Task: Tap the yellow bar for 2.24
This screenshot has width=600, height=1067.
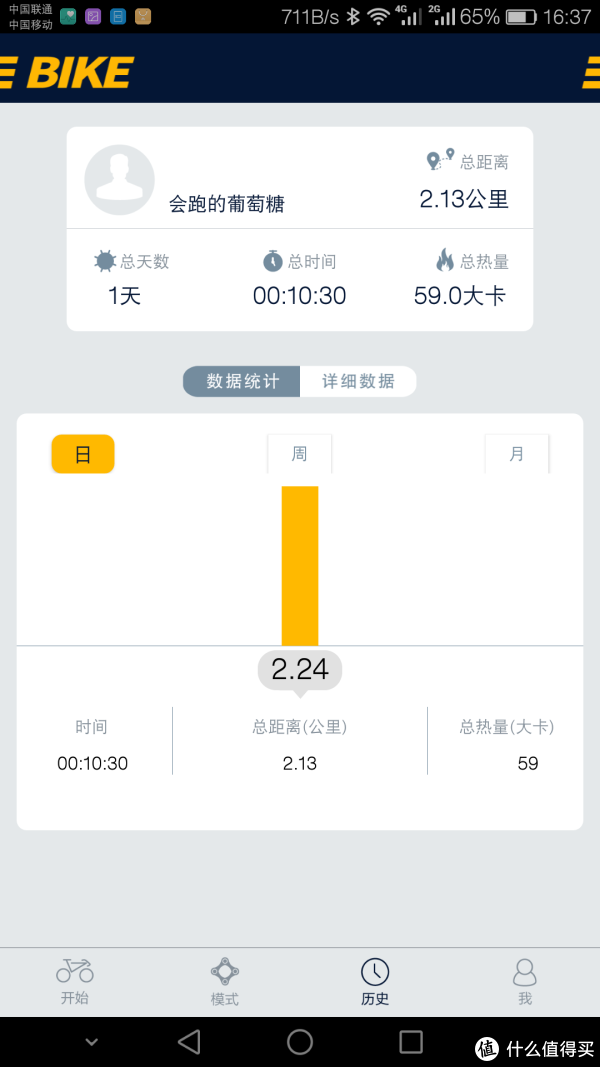Action: [x=300, y=565]
